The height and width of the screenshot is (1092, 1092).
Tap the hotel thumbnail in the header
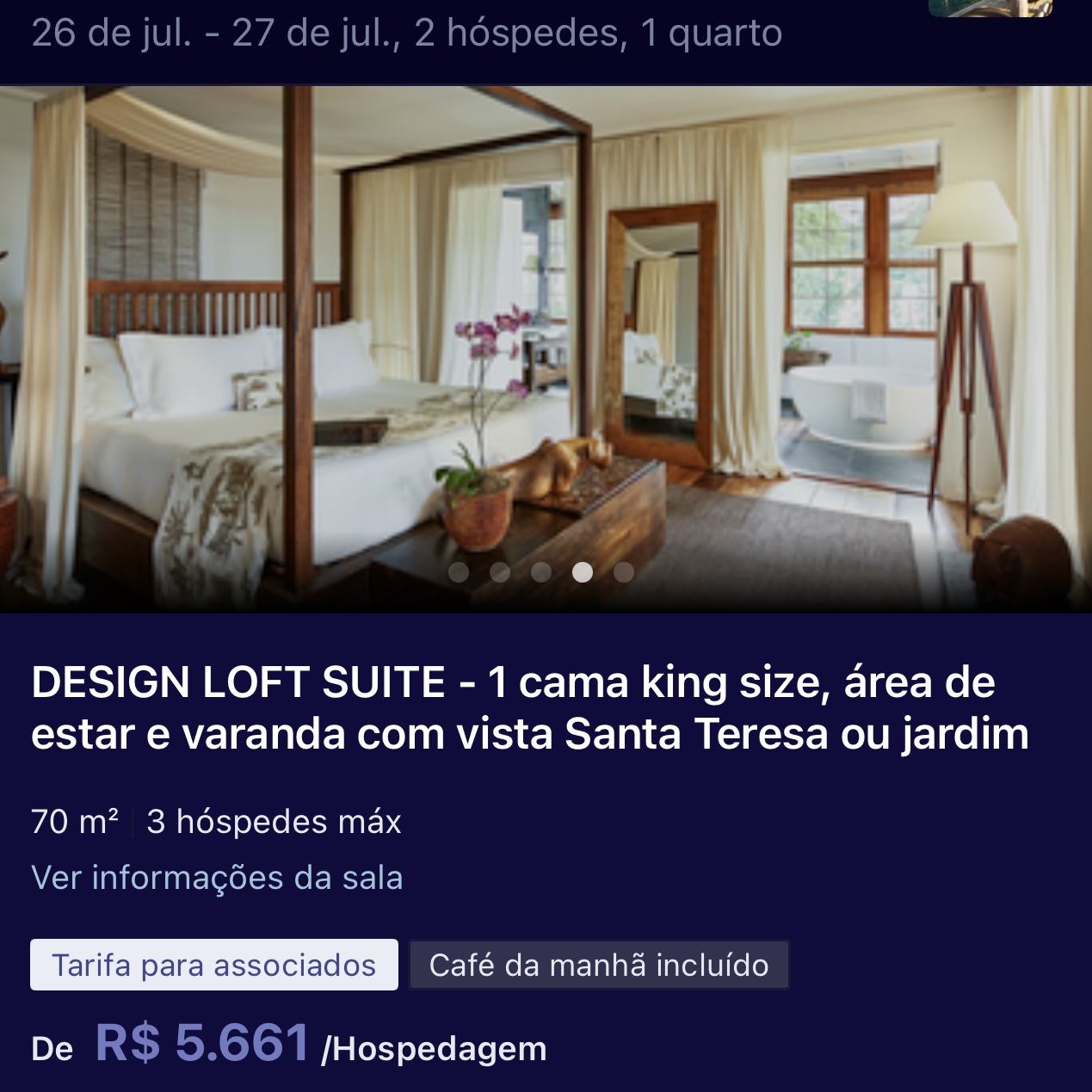click(x=990, y=8)
